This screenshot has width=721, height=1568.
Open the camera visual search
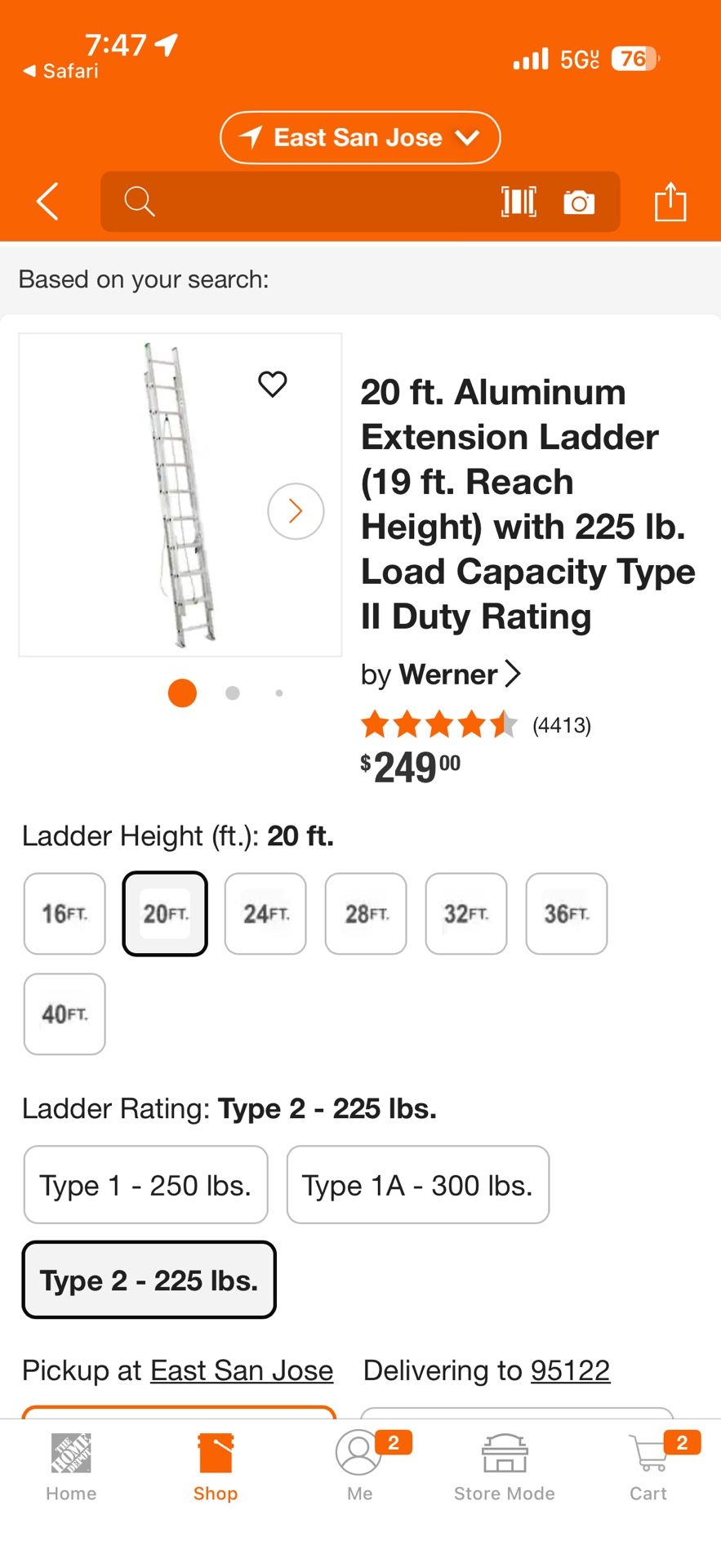[580, 201]
